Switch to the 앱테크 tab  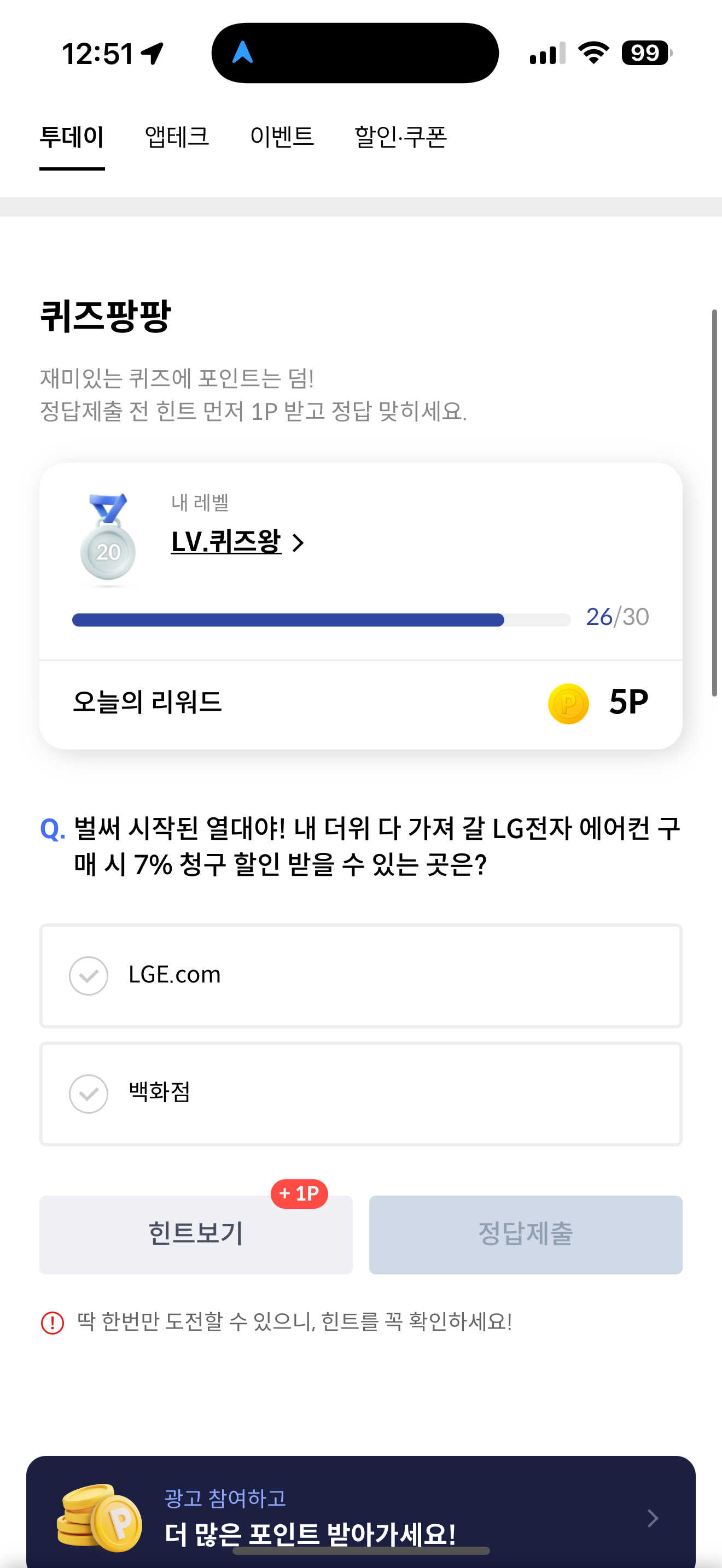pos(177,137)
